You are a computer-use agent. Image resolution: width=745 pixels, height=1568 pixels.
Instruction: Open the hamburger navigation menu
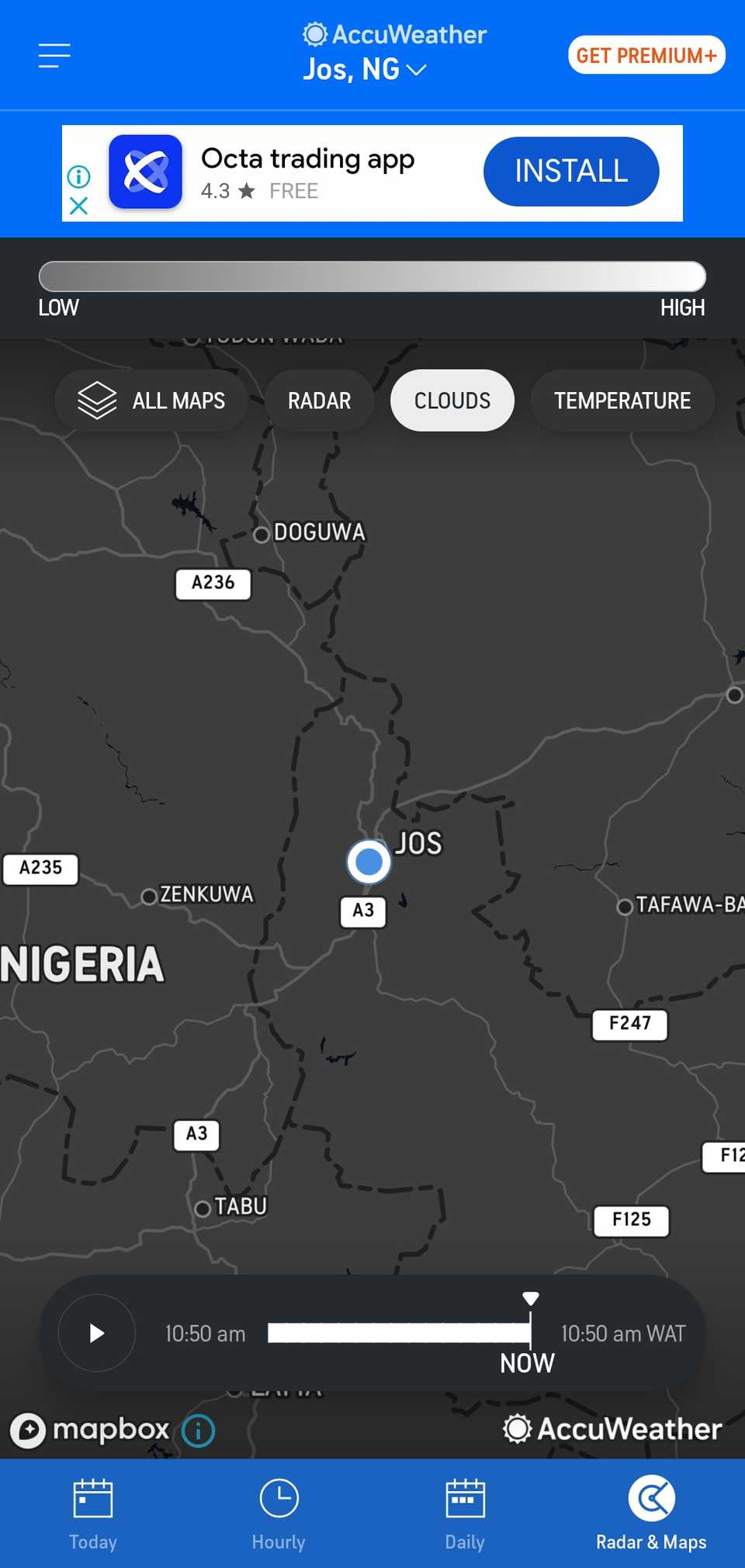point(54,55)
